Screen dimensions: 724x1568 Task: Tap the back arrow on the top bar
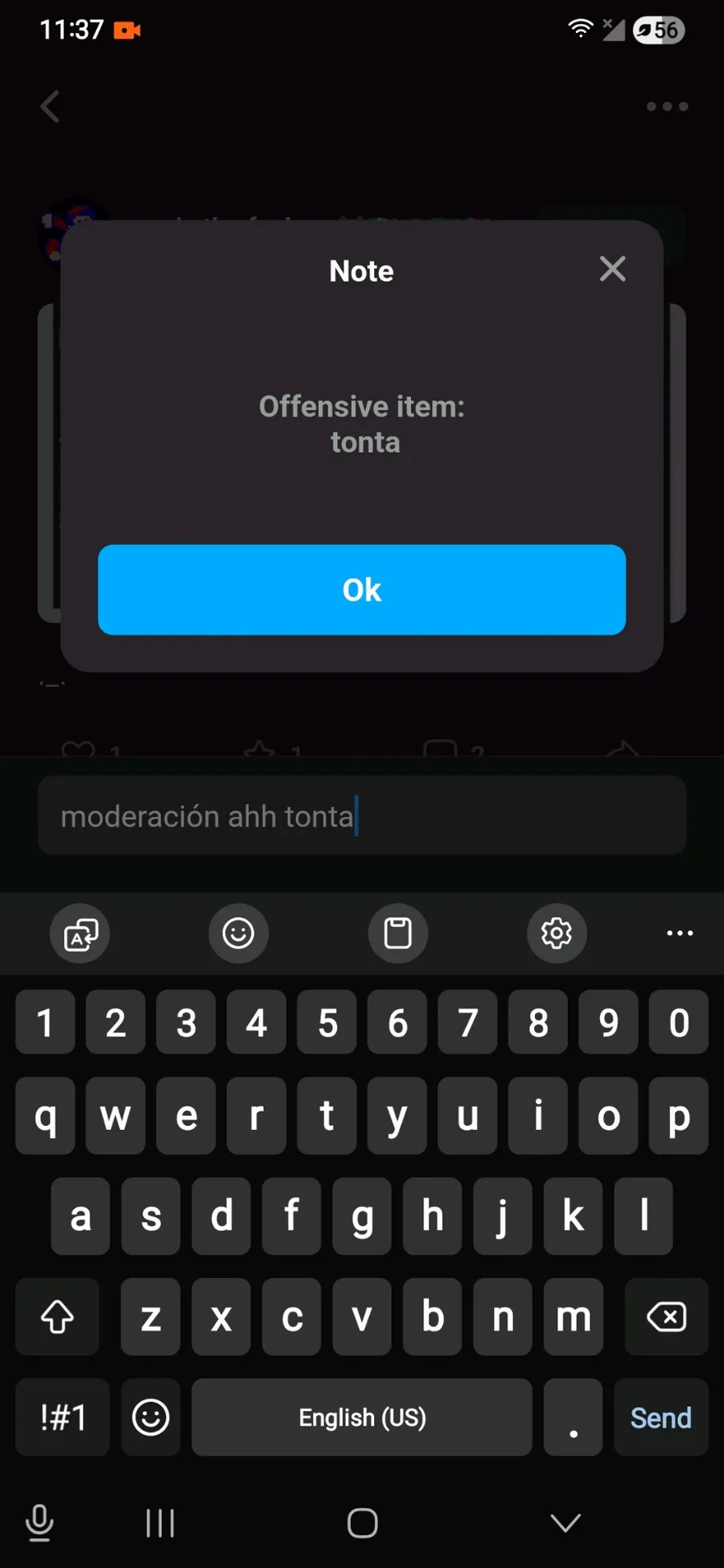pos(51,106)
